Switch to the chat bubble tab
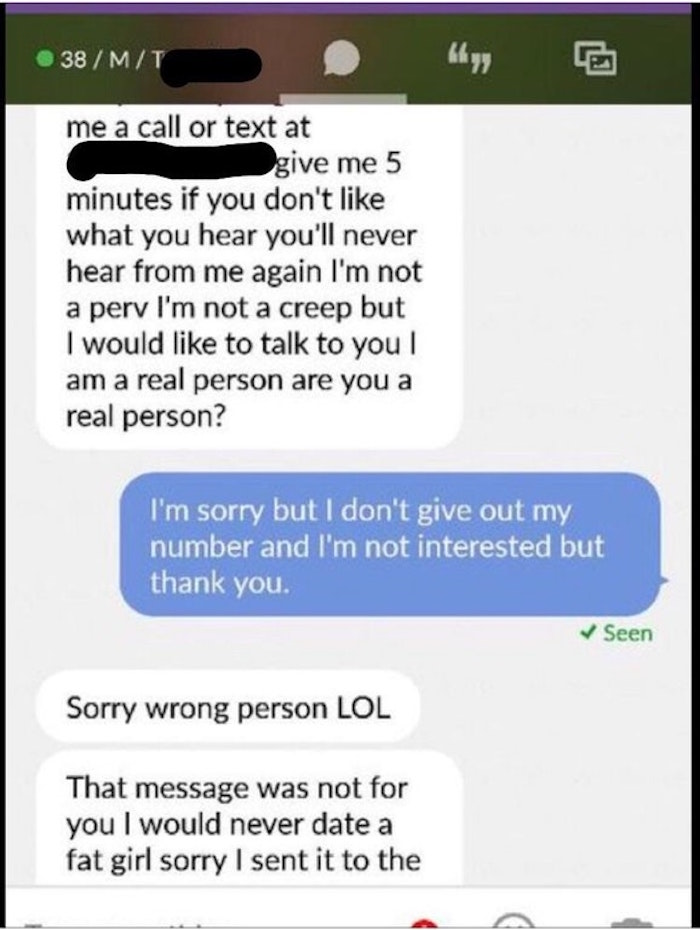Screen dimensions: 700x930 [x=342, y=63]
